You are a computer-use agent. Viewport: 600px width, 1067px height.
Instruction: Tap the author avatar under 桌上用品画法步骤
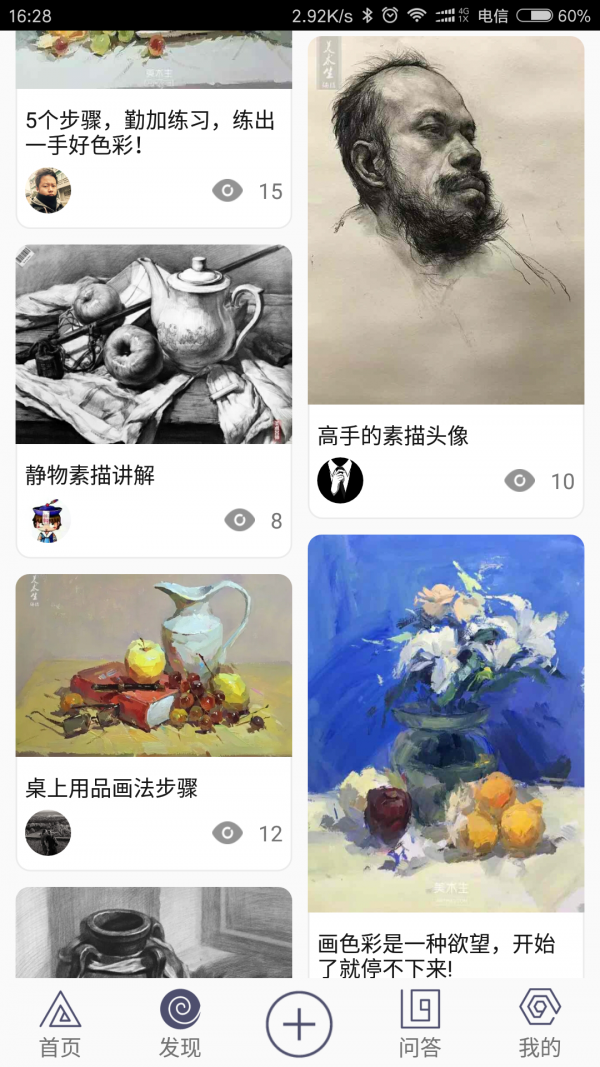click(48, 833)
